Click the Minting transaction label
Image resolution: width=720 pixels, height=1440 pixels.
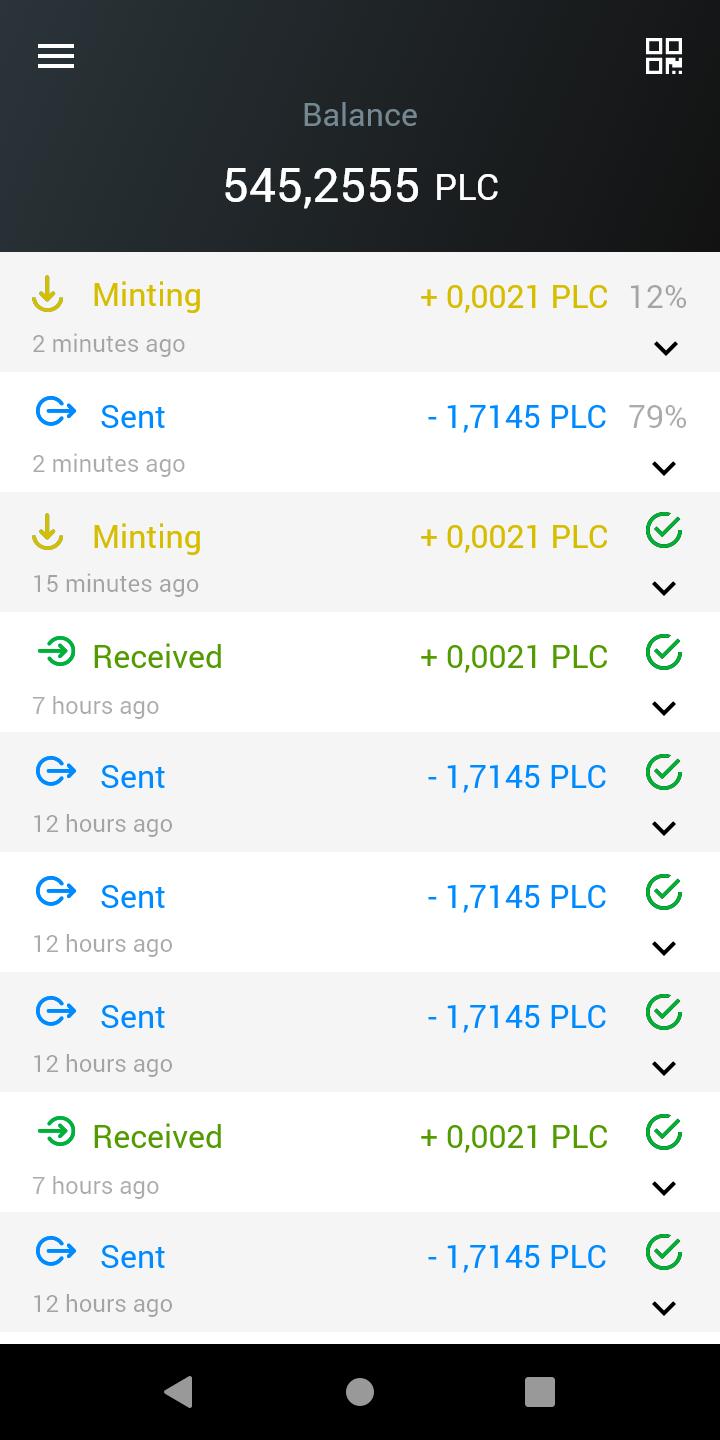(146, 295)
